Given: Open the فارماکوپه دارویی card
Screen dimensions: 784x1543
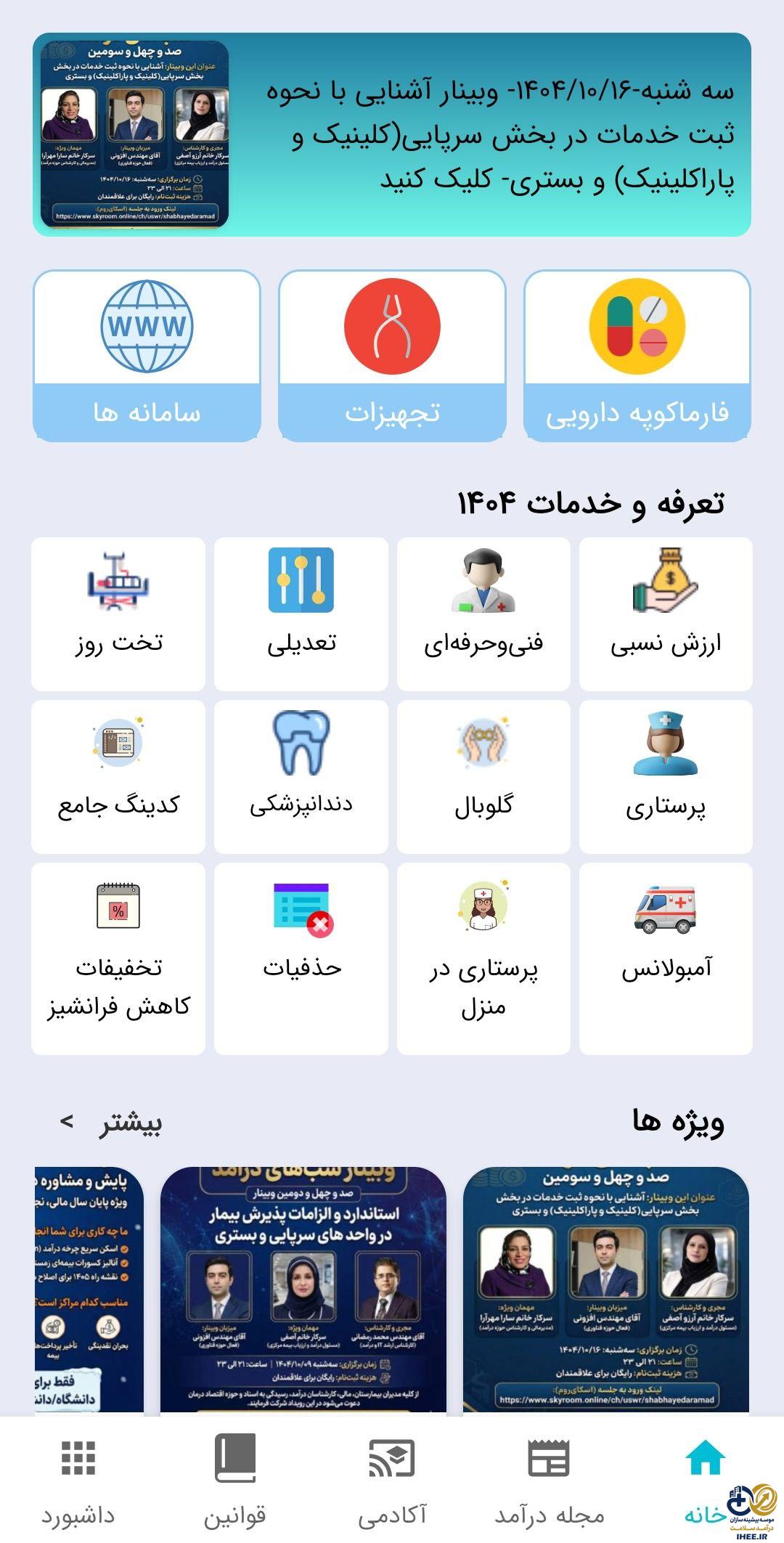Looking at the screenshot, I should [637, 355].
